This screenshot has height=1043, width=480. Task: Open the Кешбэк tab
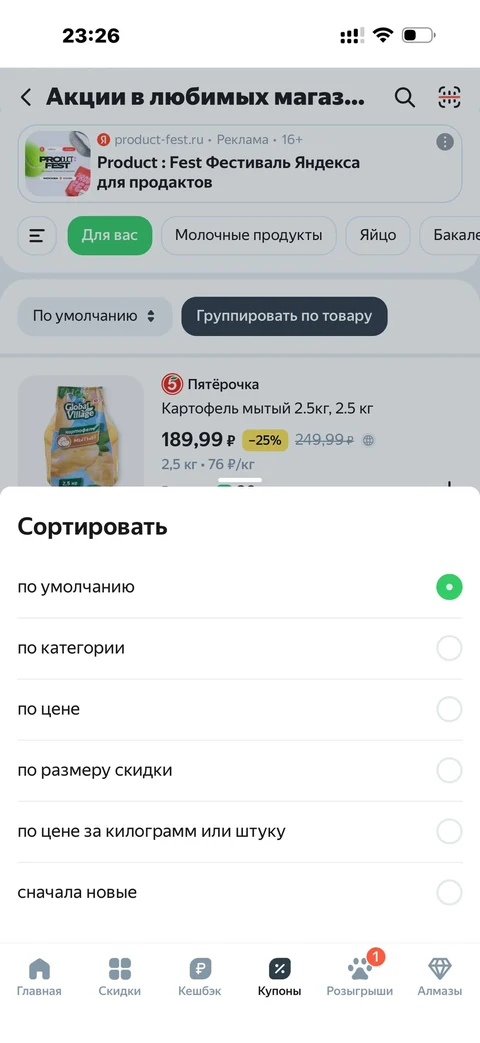pyautogui.click(x=199, y=976)
